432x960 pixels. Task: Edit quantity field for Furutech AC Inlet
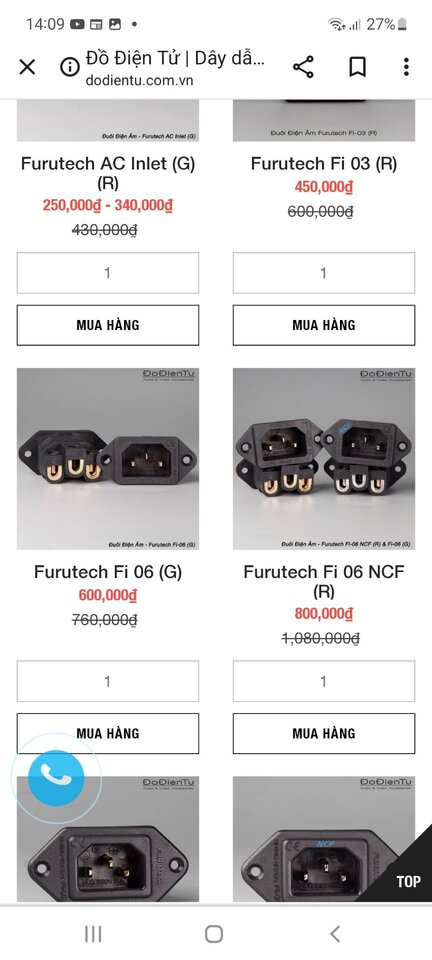coord(108,273)
